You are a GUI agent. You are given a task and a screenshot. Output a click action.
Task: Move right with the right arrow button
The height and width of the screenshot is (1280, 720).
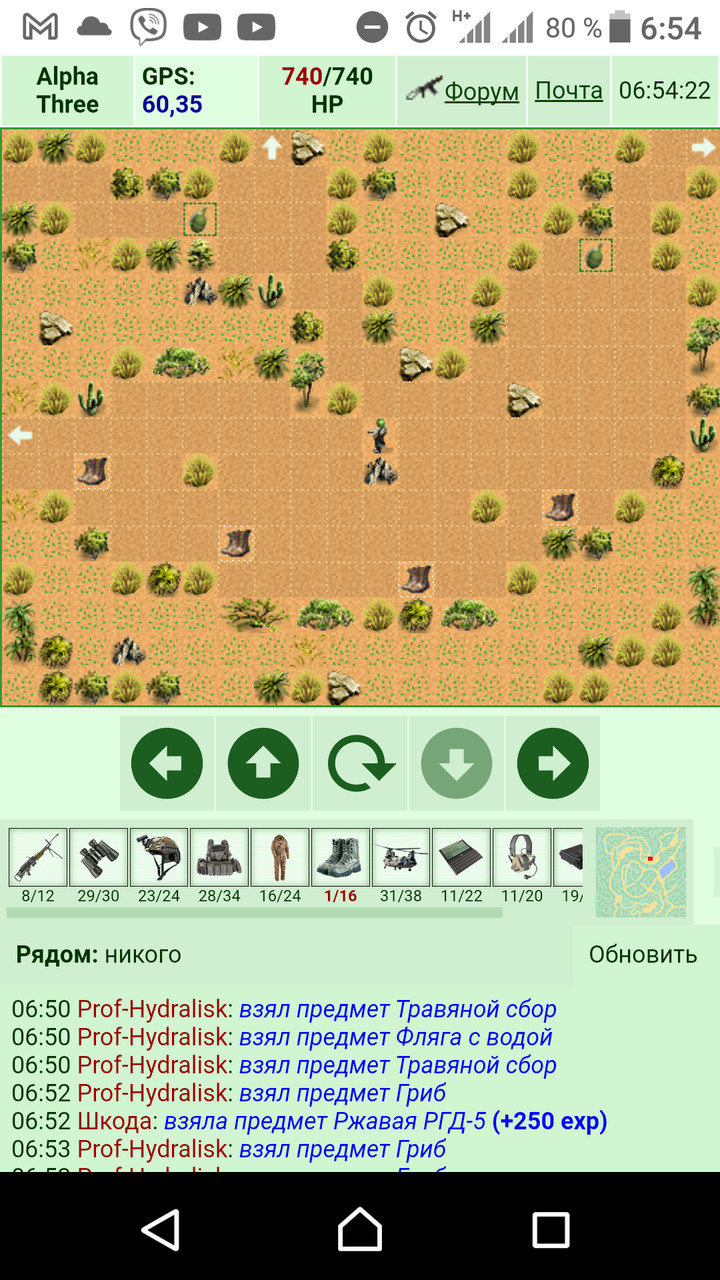click(553, 763)
